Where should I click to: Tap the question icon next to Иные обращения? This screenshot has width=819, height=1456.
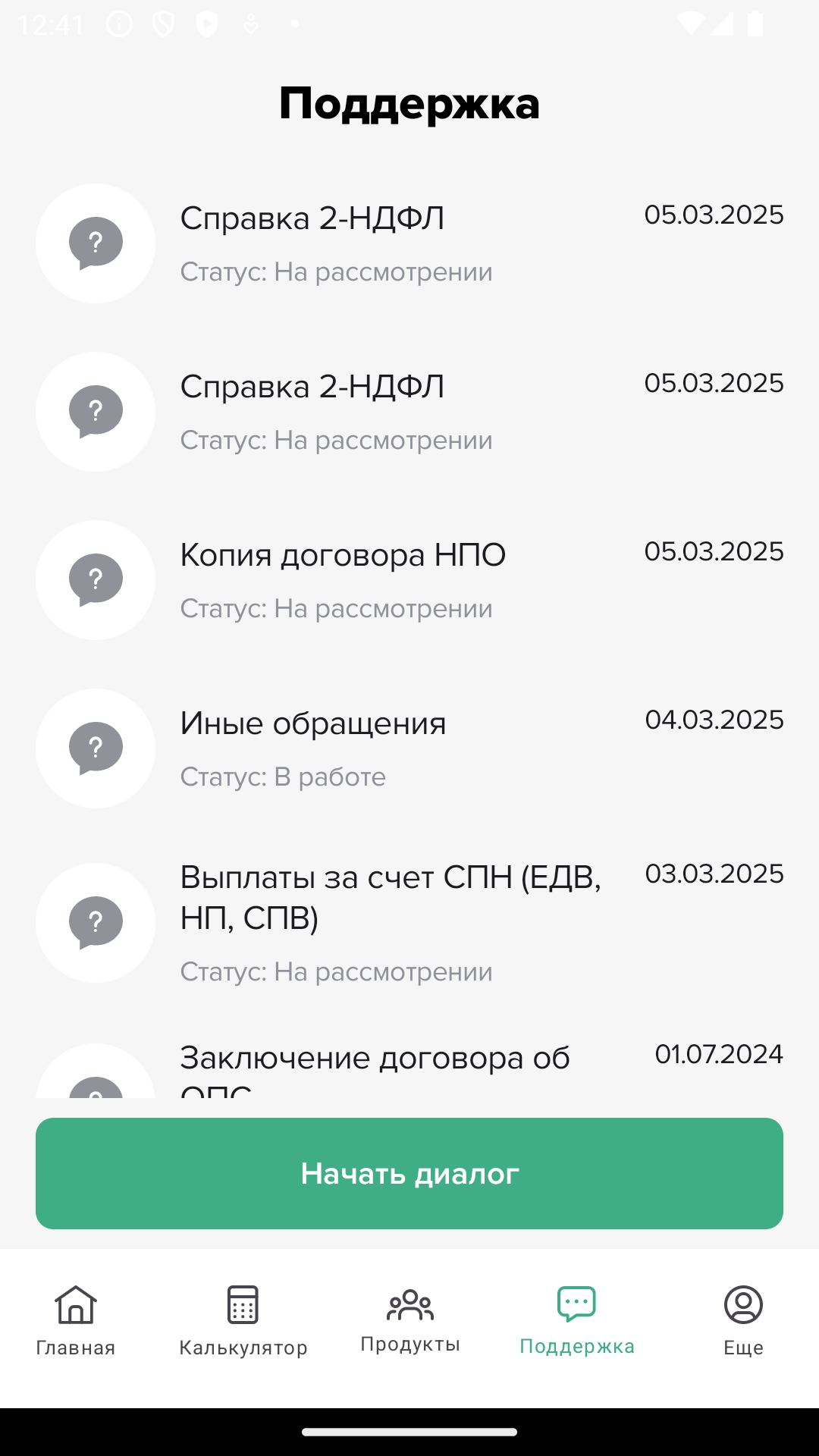click(95, 748)
